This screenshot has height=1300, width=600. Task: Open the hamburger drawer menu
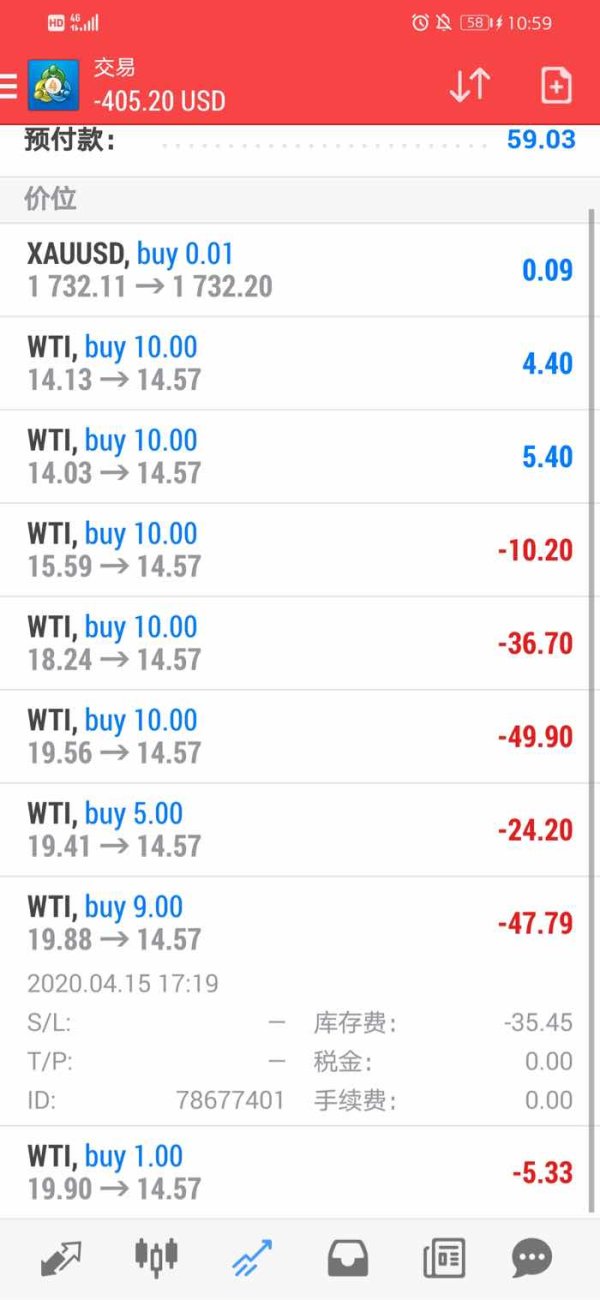pos(8,86)
